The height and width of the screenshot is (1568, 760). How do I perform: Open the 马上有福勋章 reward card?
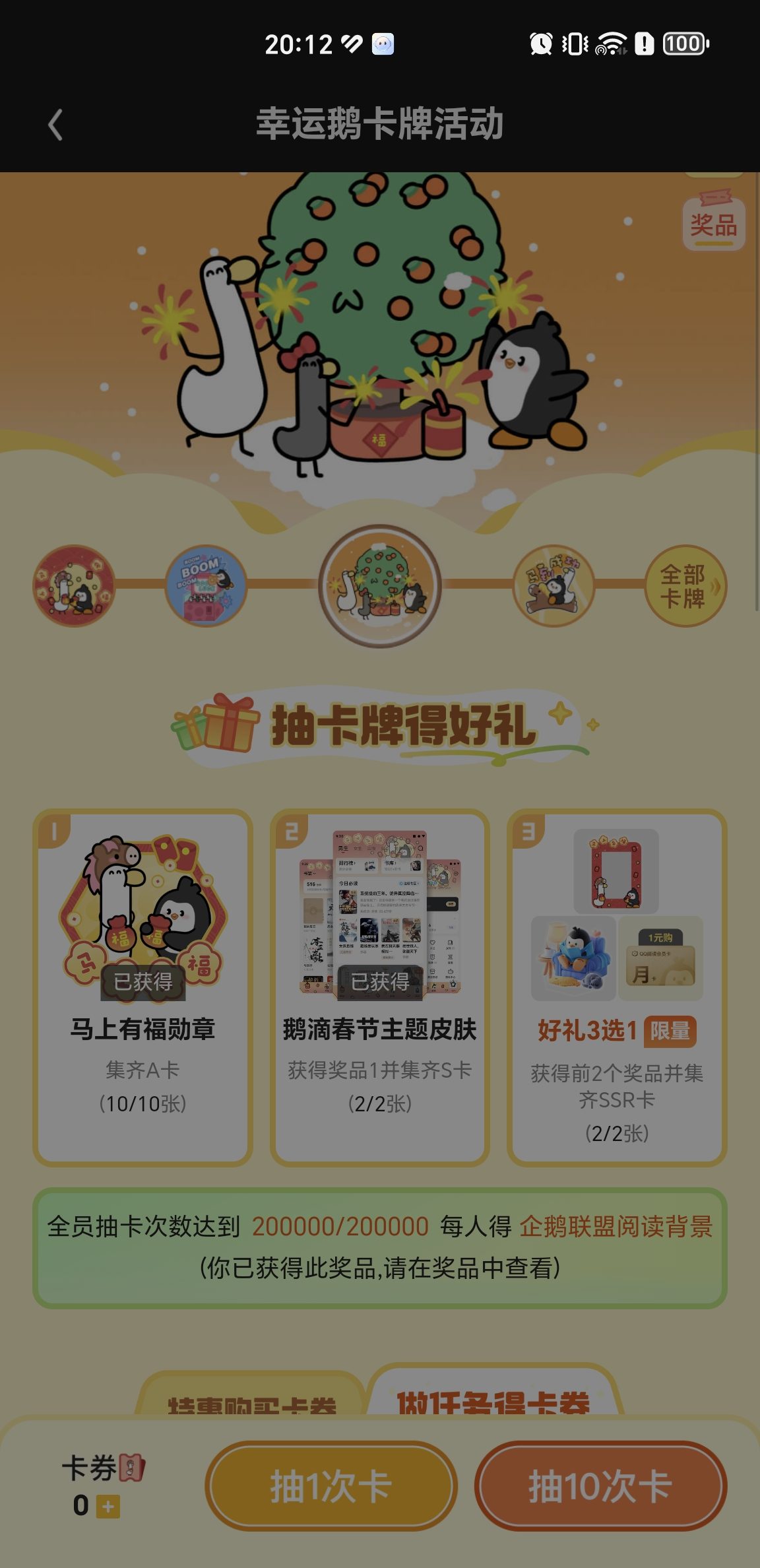[x=142, y=987]
